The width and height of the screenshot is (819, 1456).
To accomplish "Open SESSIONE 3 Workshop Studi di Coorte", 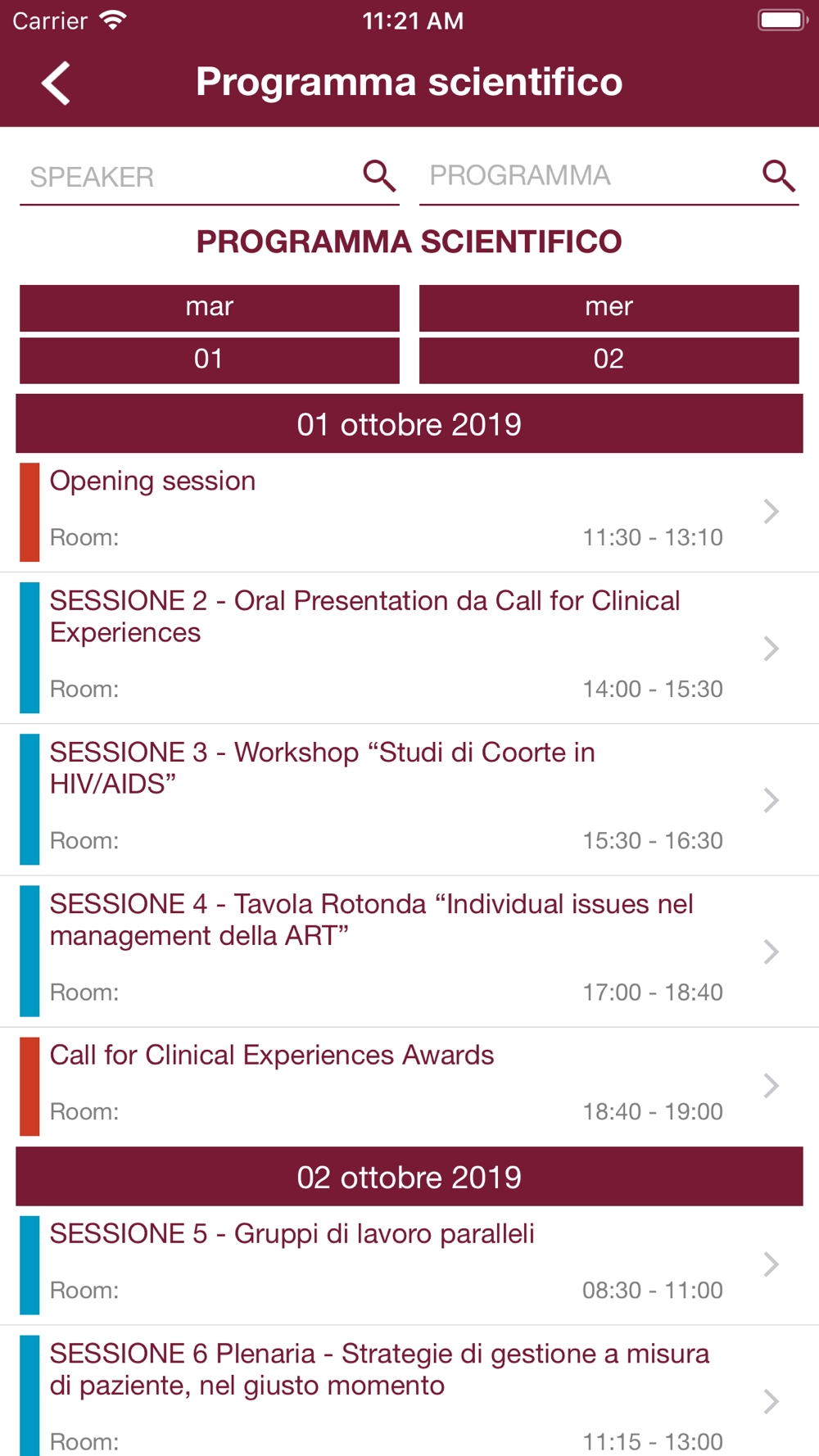I will tap(409, 799).
